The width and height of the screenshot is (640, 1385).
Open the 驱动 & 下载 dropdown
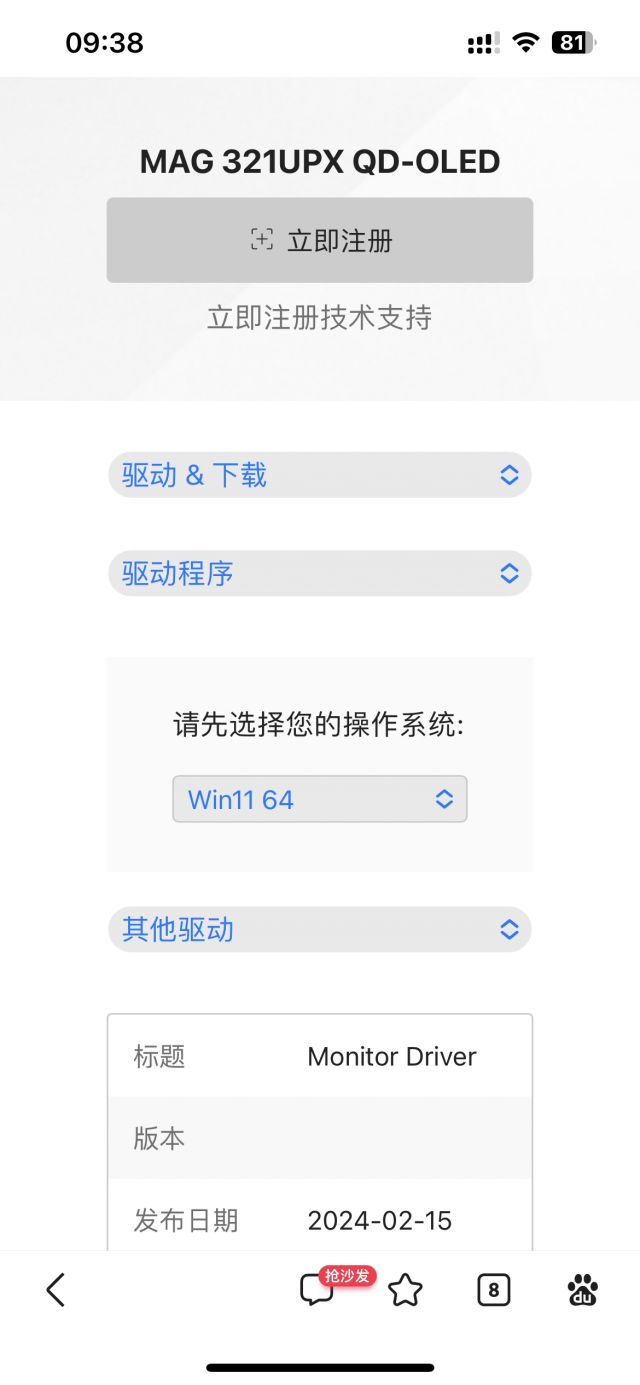coord(319,475)
